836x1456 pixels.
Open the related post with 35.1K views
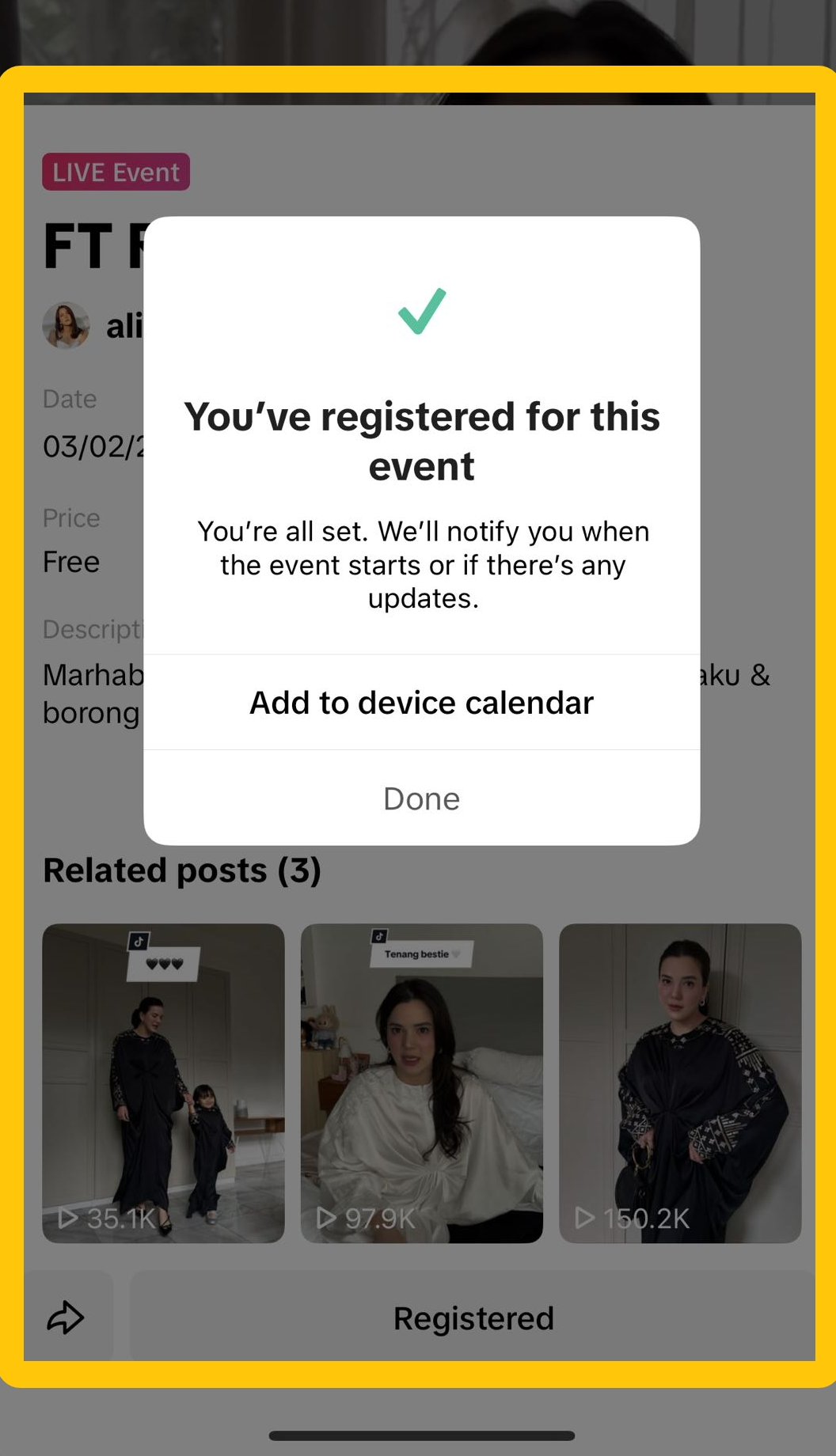point(163,1083)
